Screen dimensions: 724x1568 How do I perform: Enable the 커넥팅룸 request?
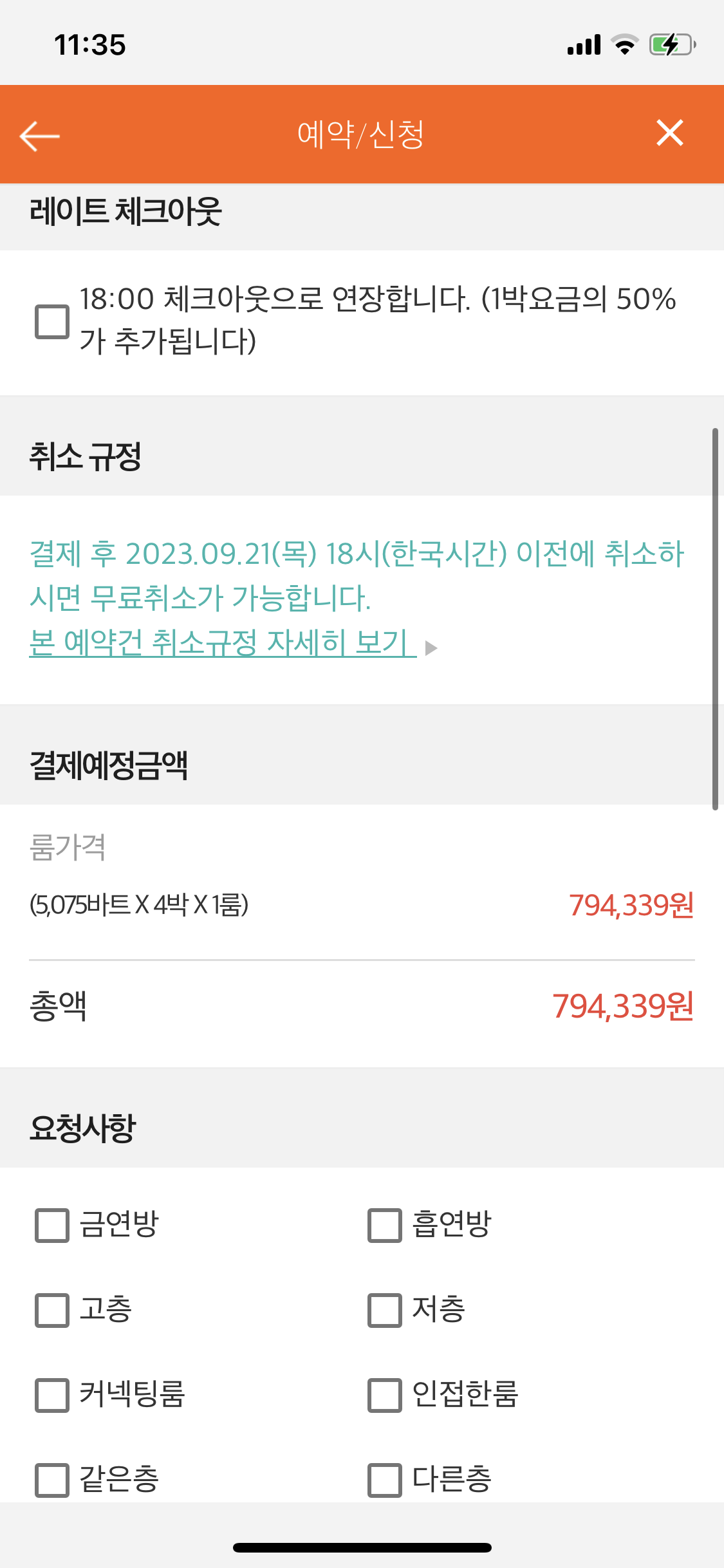52,1395
